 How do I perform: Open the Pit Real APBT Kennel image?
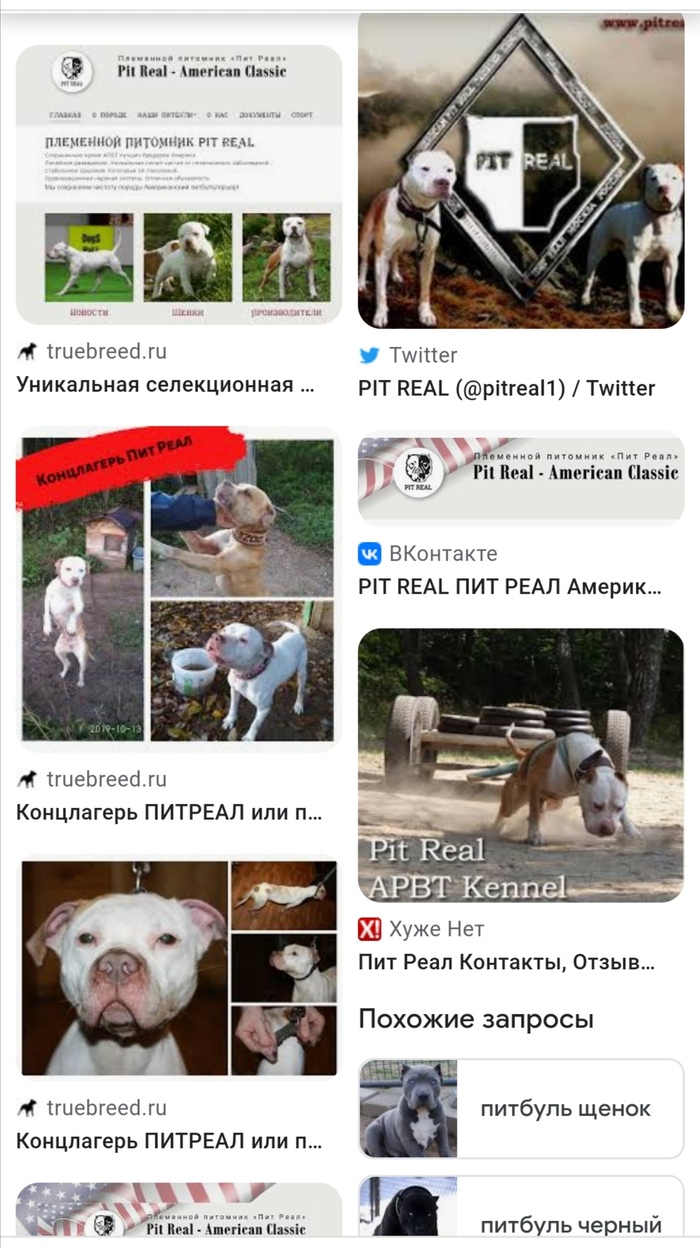click(521, 765)
